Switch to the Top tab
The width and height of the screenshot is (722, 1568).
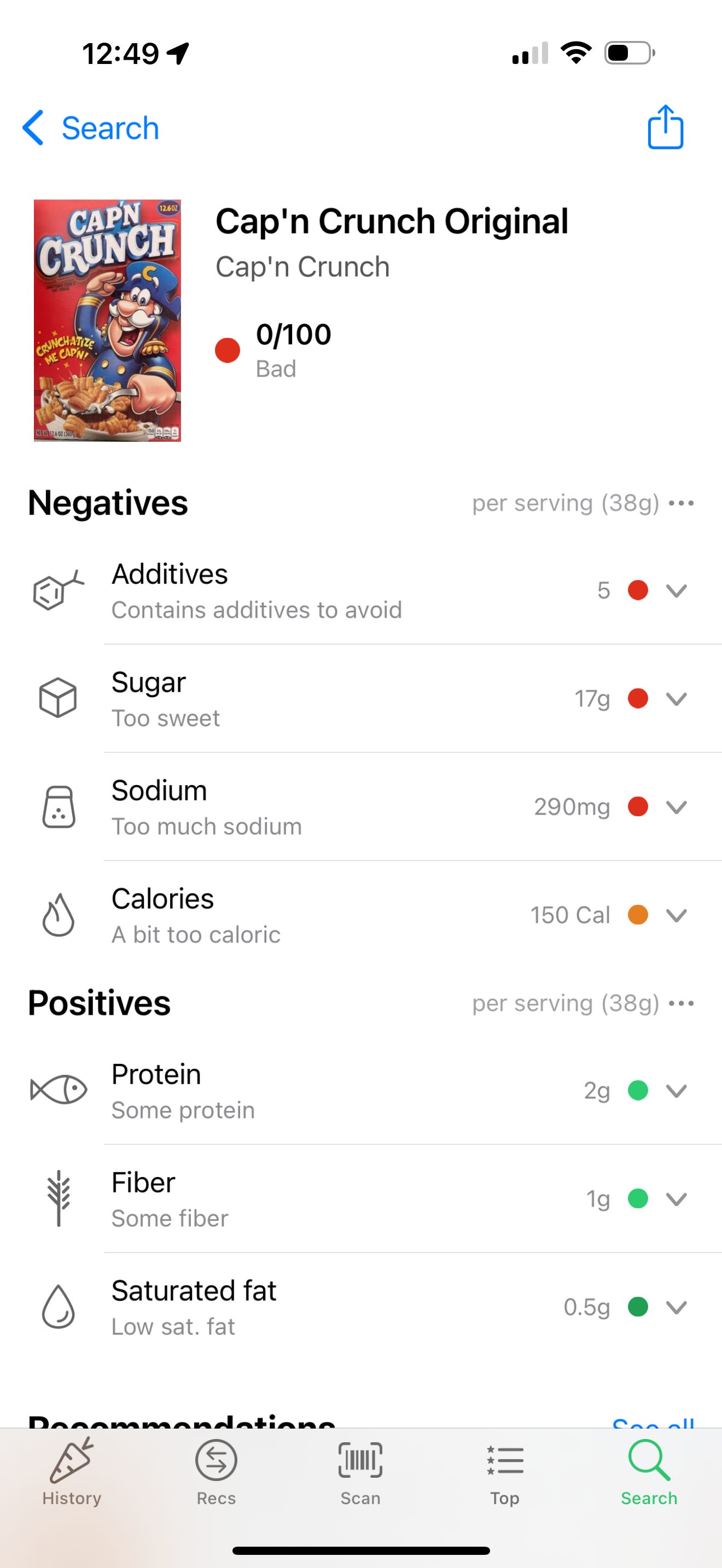click(x=505, y=1472)
